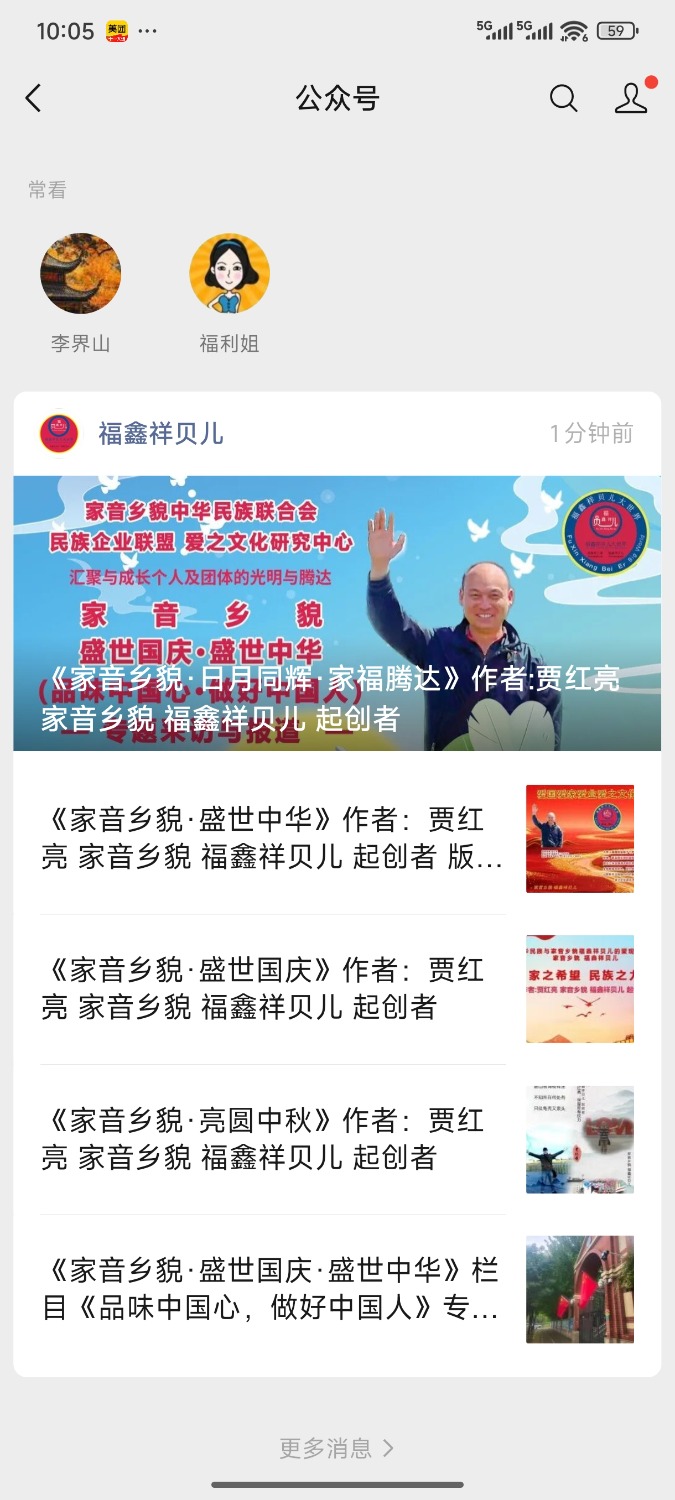Open the 《家音乡貌·盛世国庆》 article
This screenshot has width=675, height=1500.
click(272, 988)
